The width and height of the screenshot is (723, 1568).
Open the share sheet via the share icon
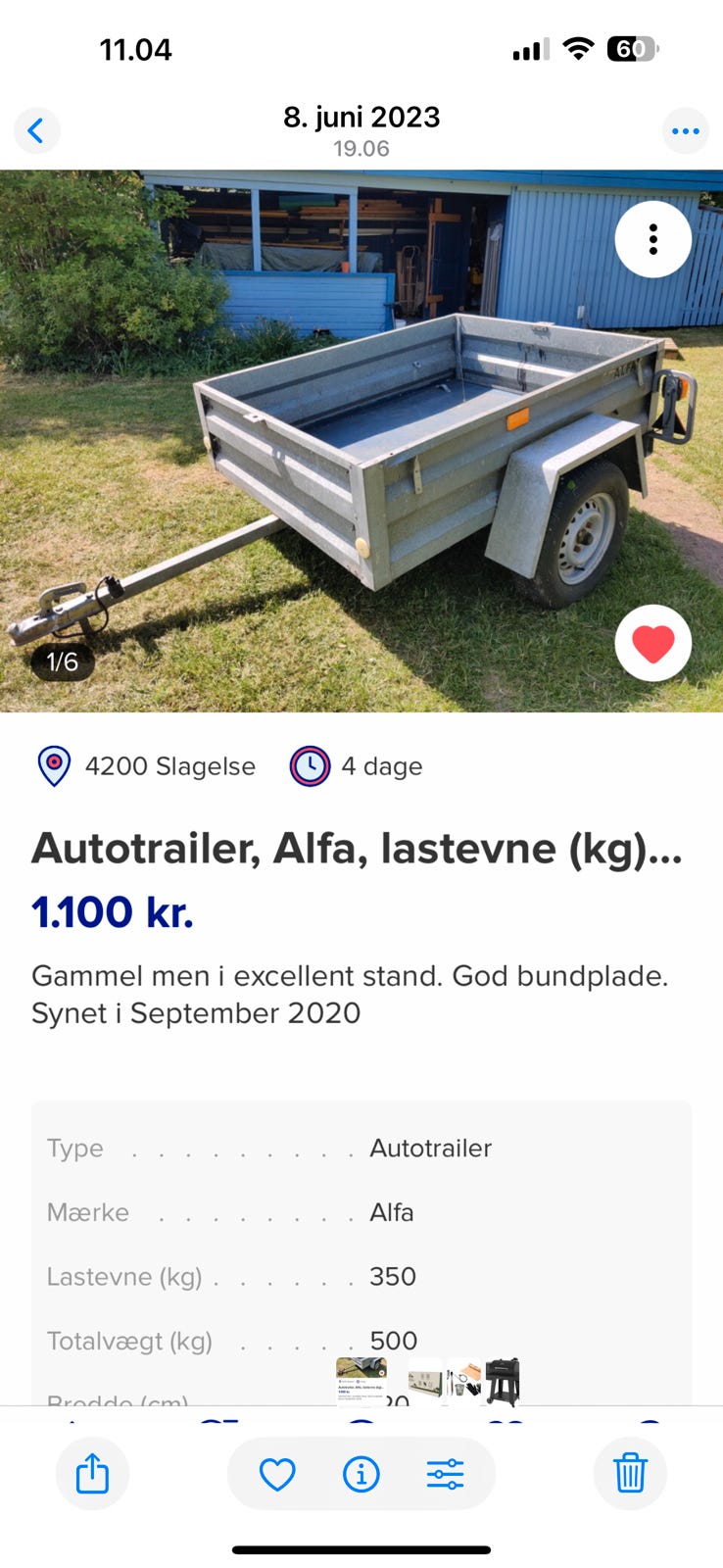pos(92,1473)
